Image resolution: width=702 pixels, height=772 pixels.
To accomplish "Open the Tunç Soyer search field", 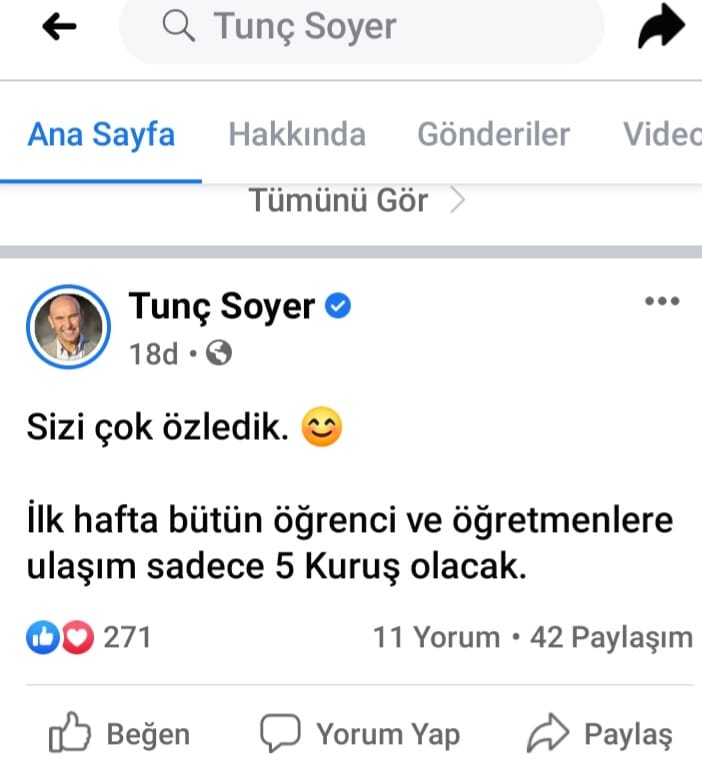I will coord(360,29).
